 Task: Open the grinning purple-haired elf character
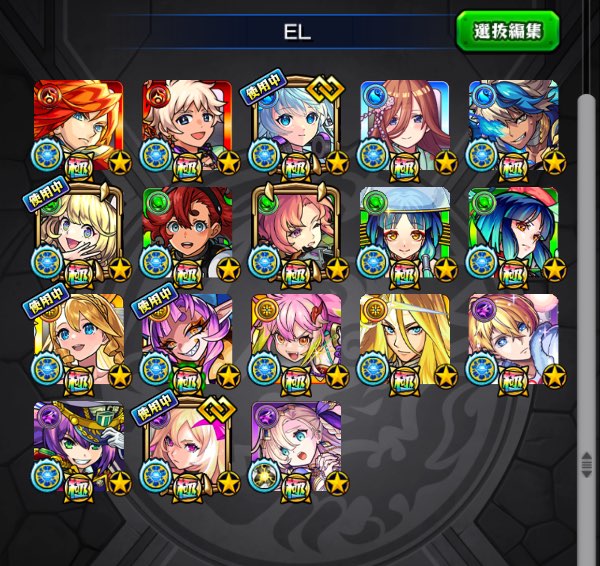[x=187, y=339]
